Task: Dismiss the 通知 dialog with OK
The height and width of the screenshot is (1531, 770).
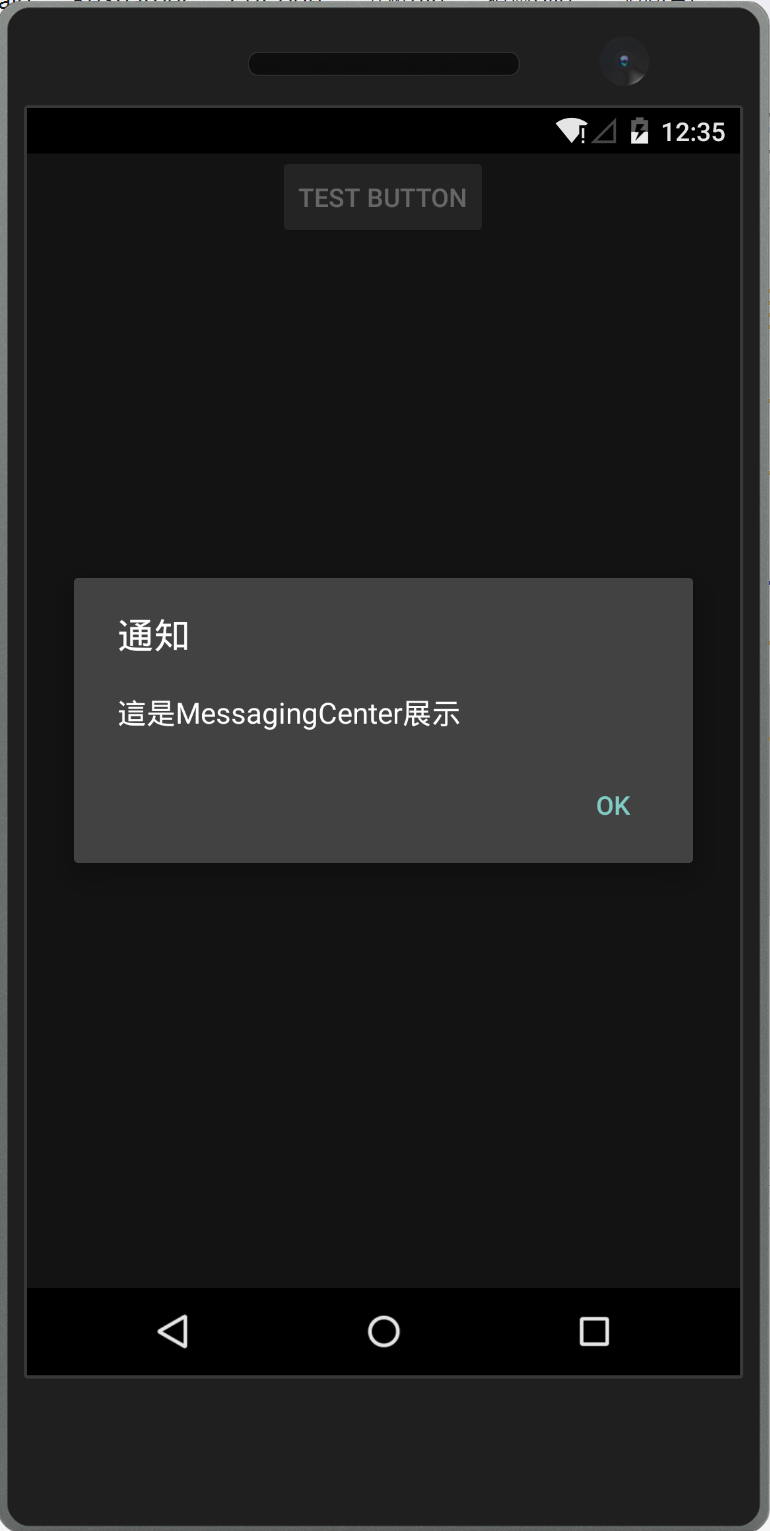Action: point(613,806)
